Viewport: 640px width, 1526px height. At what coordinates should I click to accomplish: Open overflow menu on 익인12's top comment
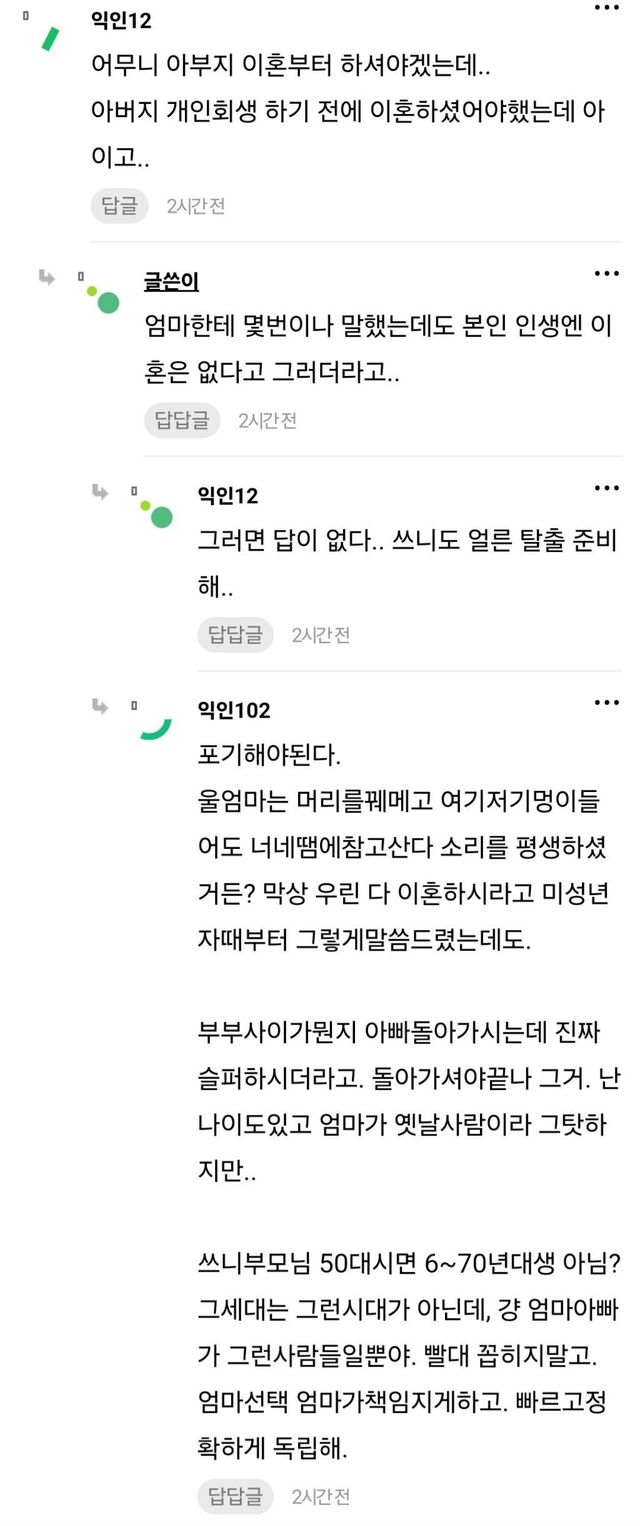tap(606, 8)
